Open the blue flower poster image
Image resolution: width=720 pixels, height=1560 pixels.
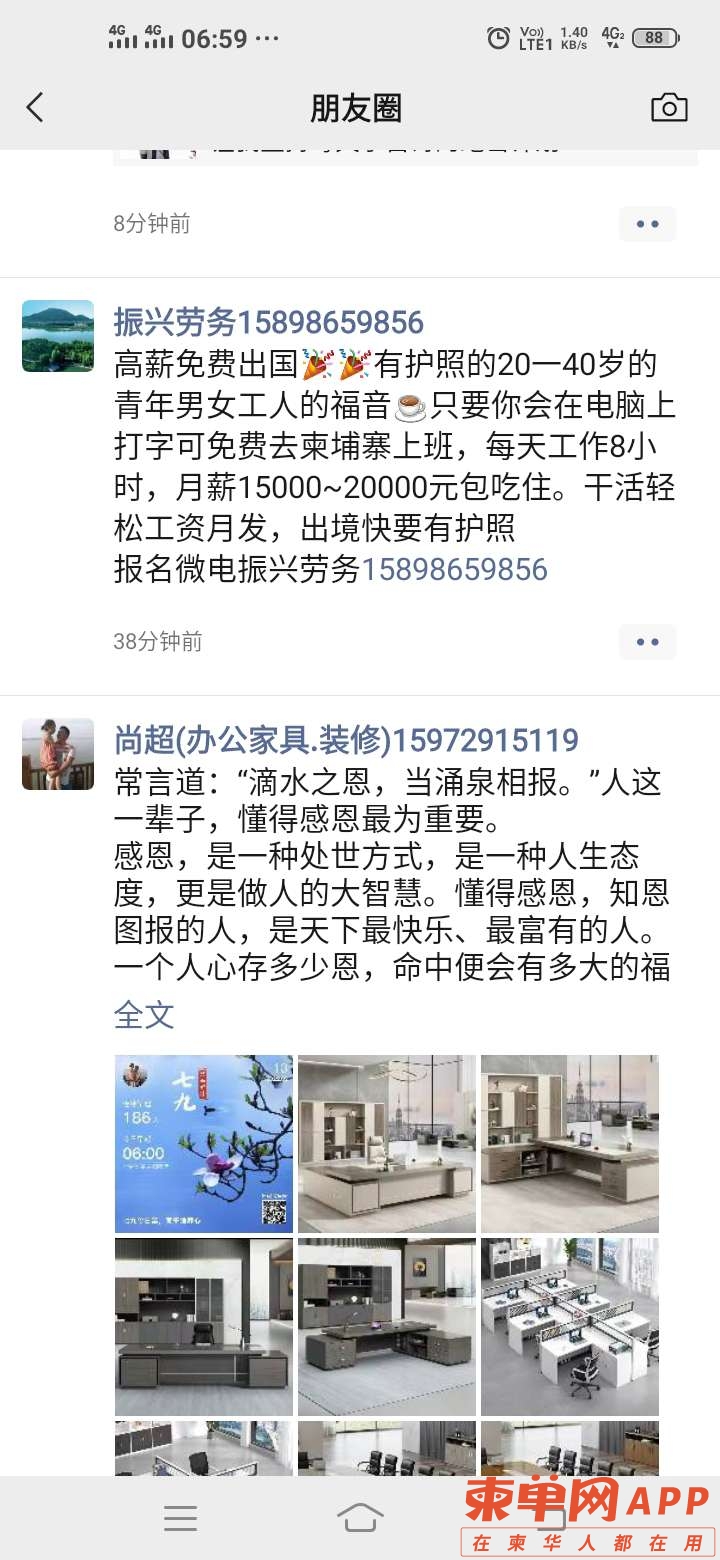(204, 1143)
